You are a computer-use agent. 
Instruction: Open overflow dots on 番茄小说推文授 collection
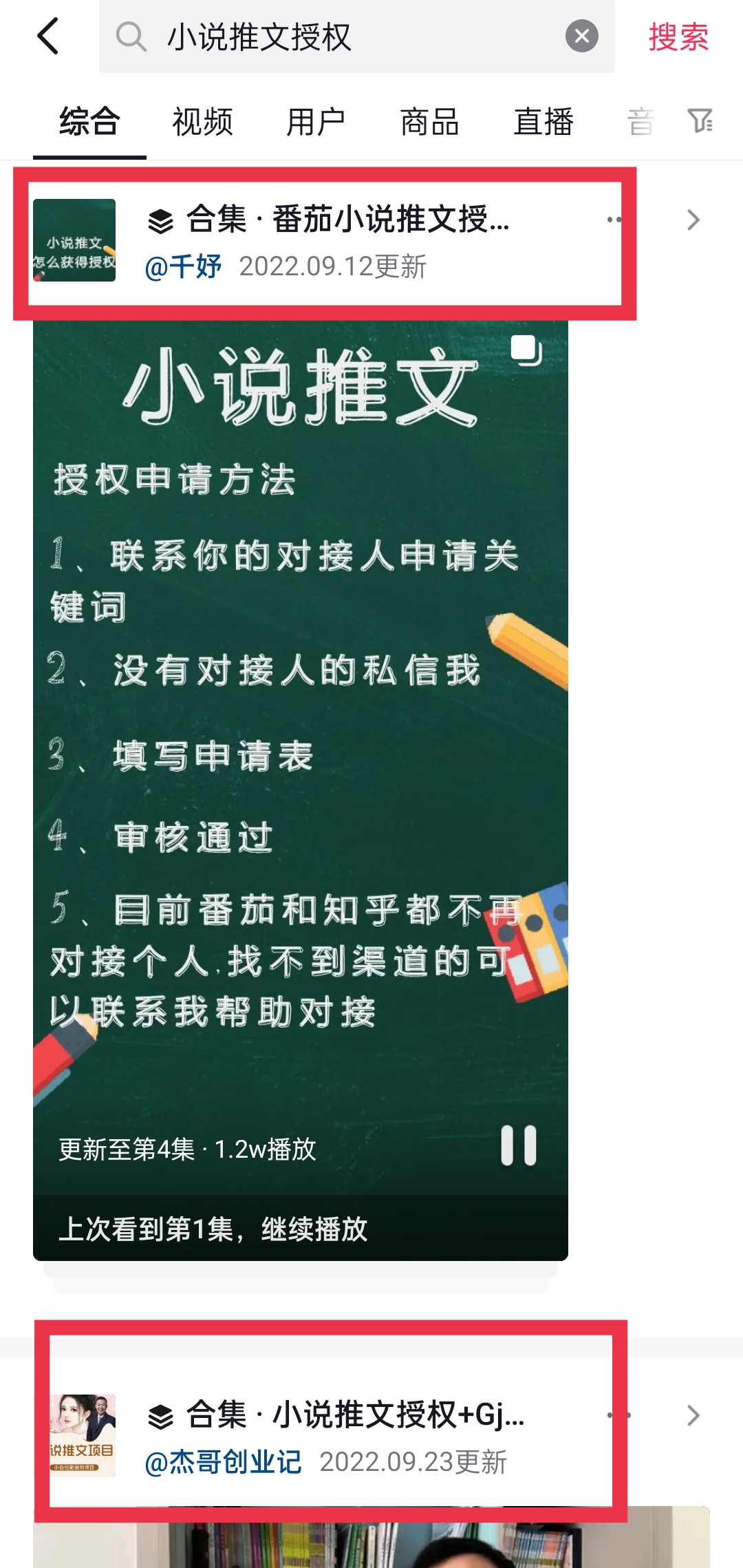614,220
